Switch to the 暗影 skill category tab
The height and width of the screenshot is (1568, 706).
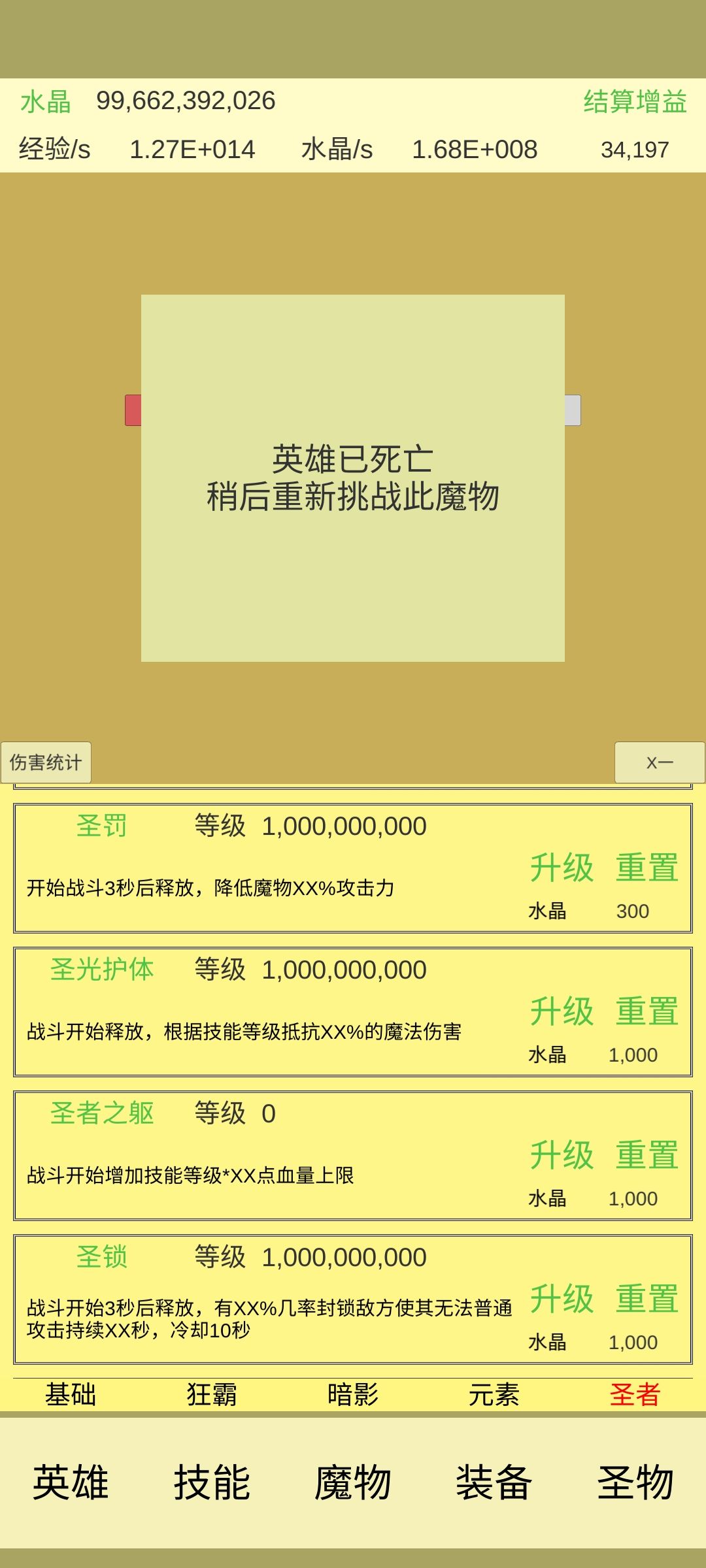pyautogui.click(x=353, y=1395)
